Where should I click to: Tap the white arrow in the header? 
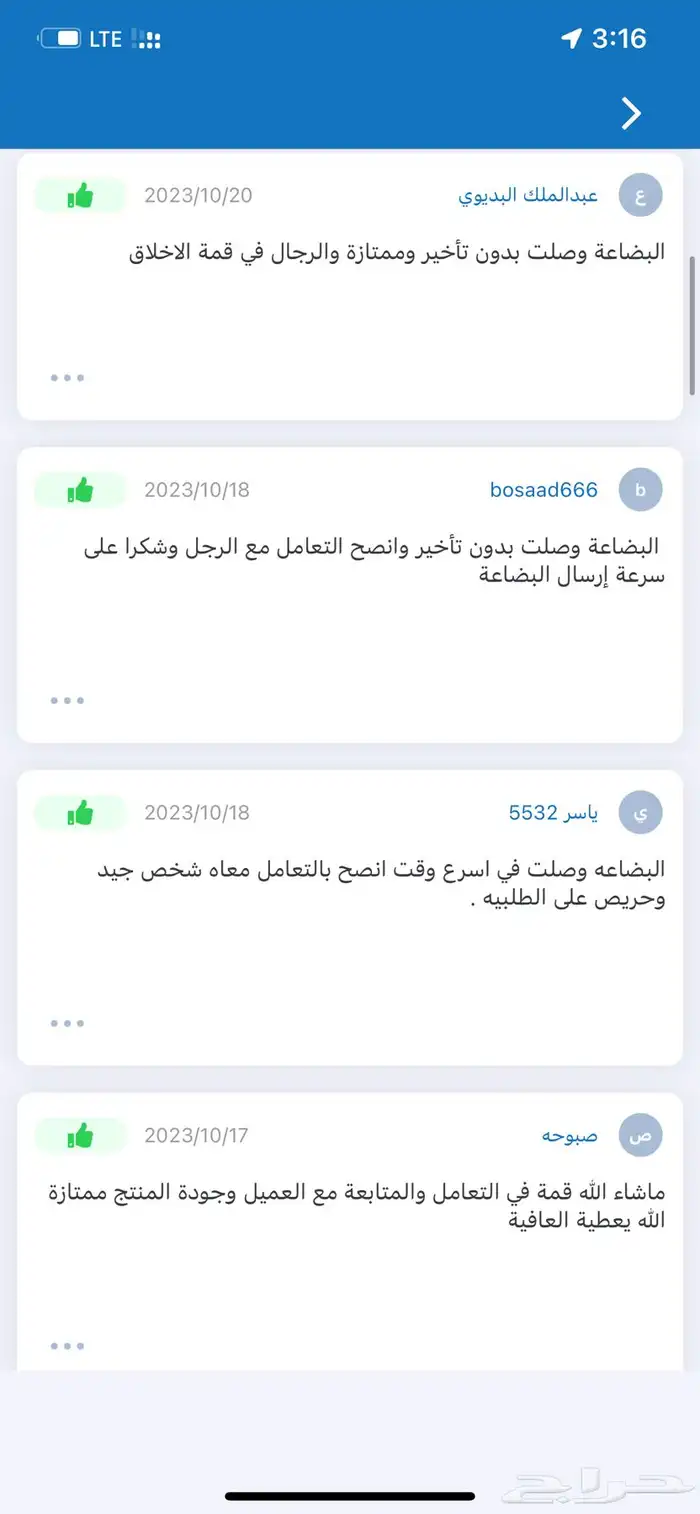pos(631,113)
